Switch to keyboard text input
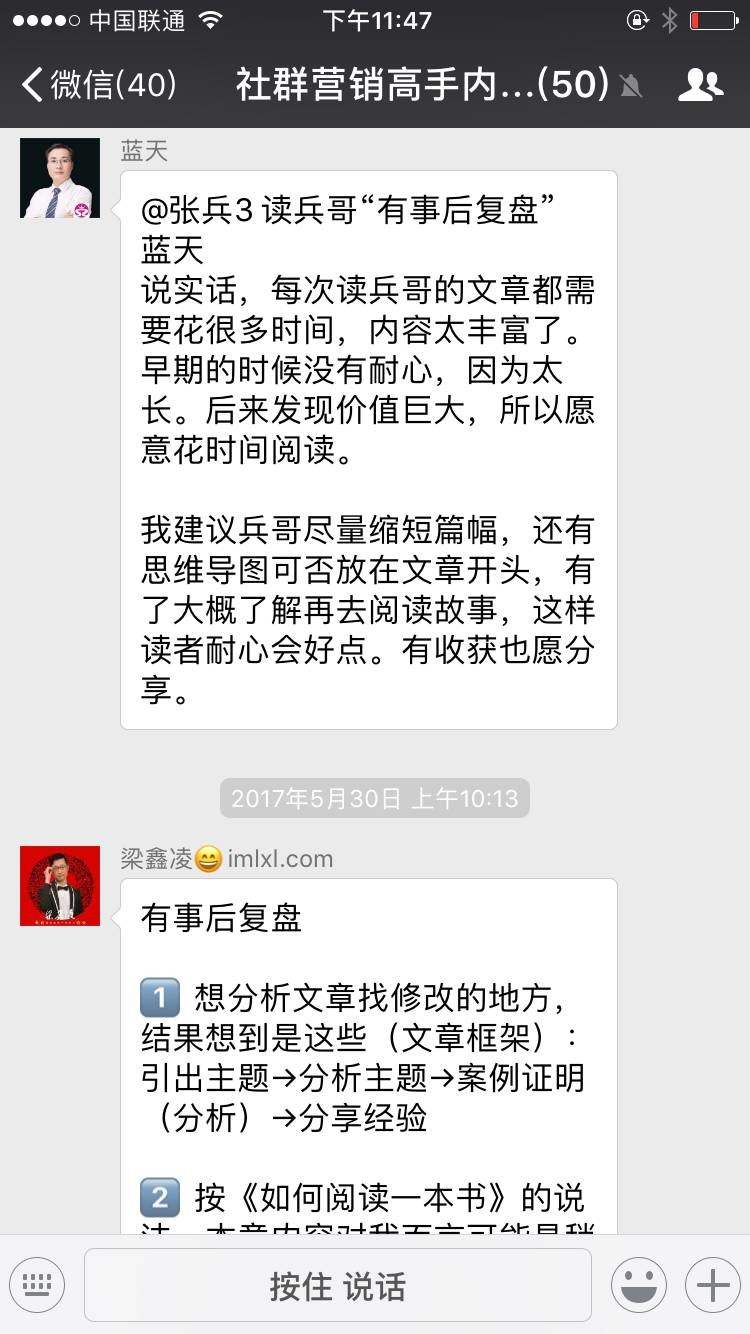Viewport: 750px width, 1334px height. tap(37, 1285)
